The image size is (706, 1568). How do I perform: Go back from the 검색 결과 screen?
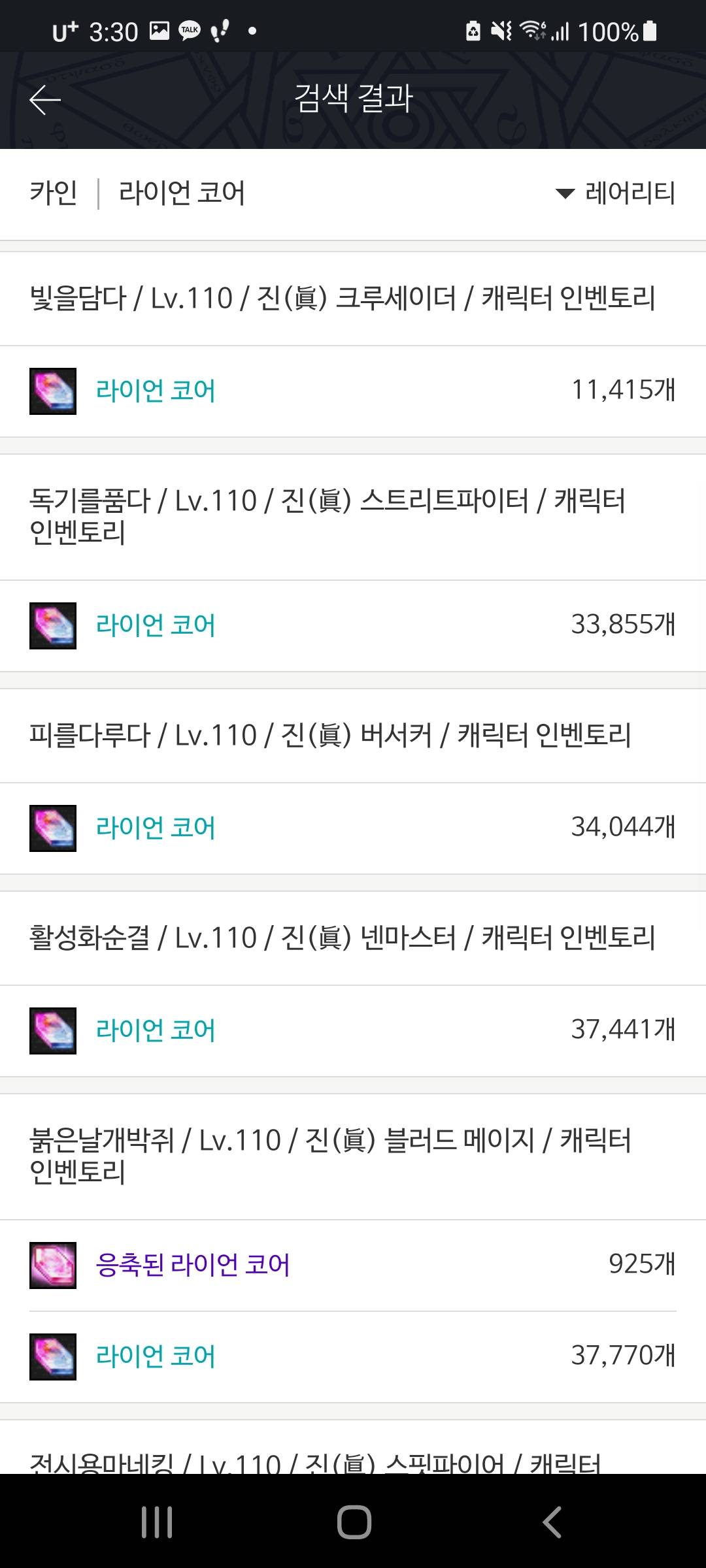44,100
